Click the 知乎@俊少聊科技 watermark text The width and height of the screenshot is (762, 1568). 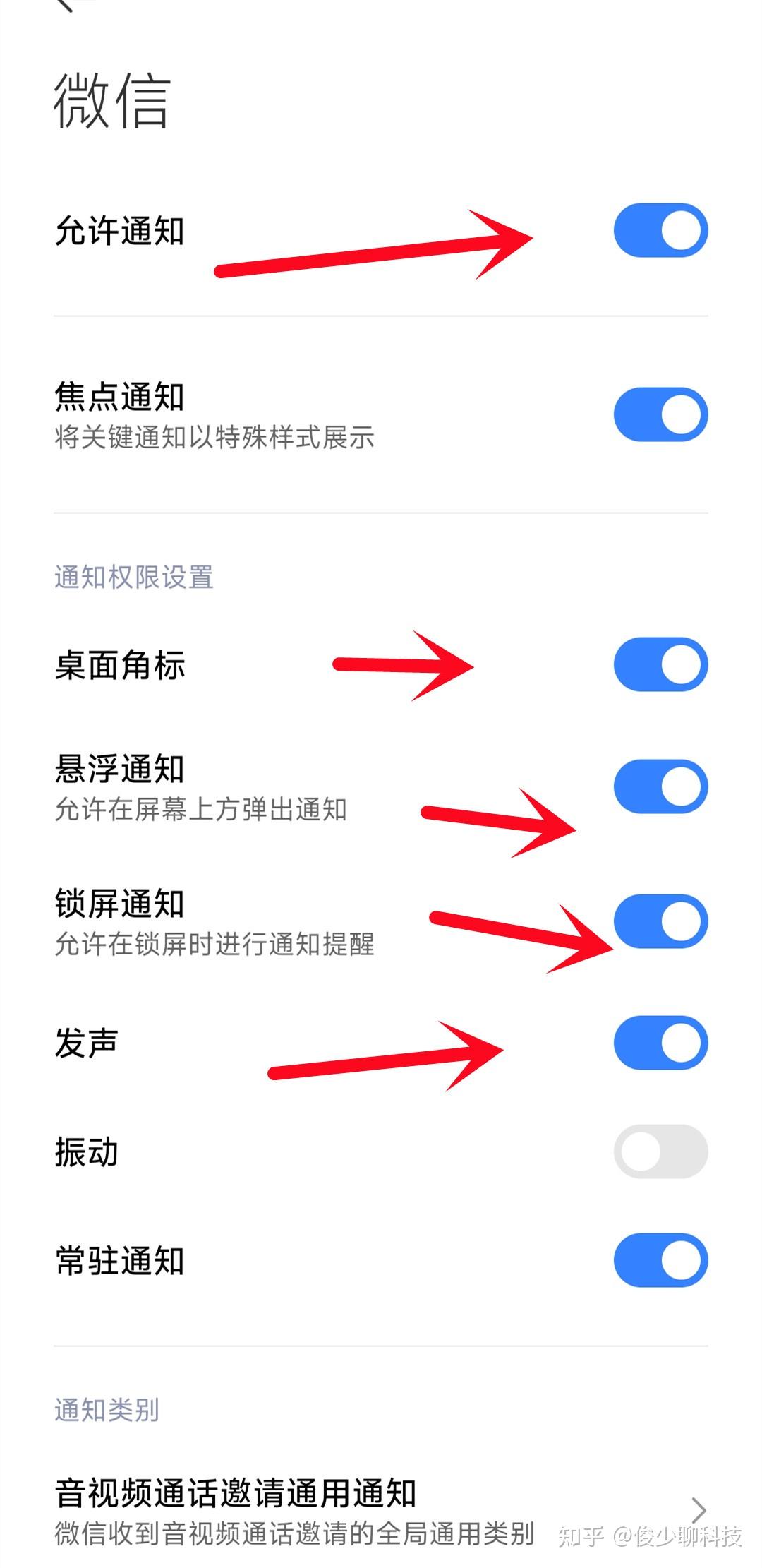pos(649,1537)
